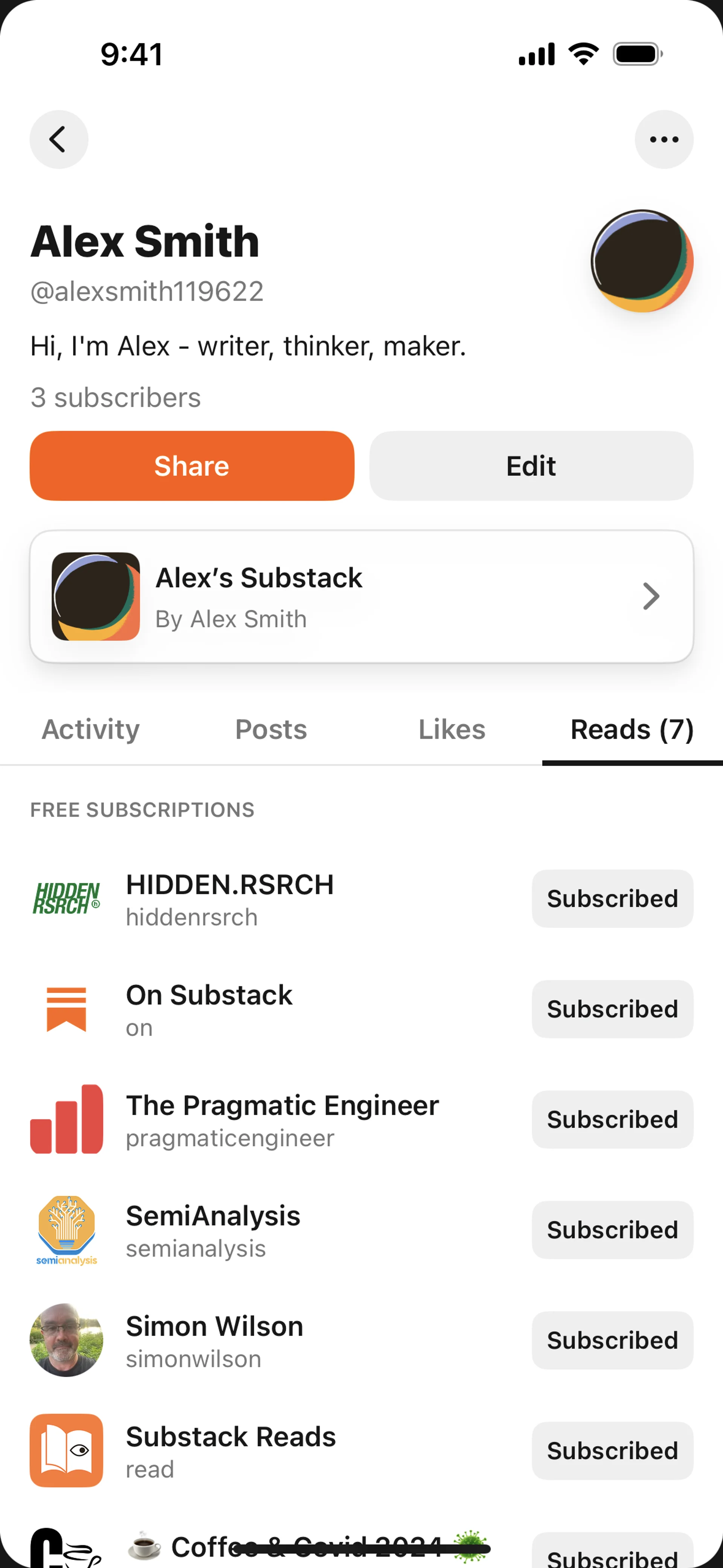Tap Subscribed next to Substack Reads
This screenshot has width=723, height=1568.
[612, 1450]
